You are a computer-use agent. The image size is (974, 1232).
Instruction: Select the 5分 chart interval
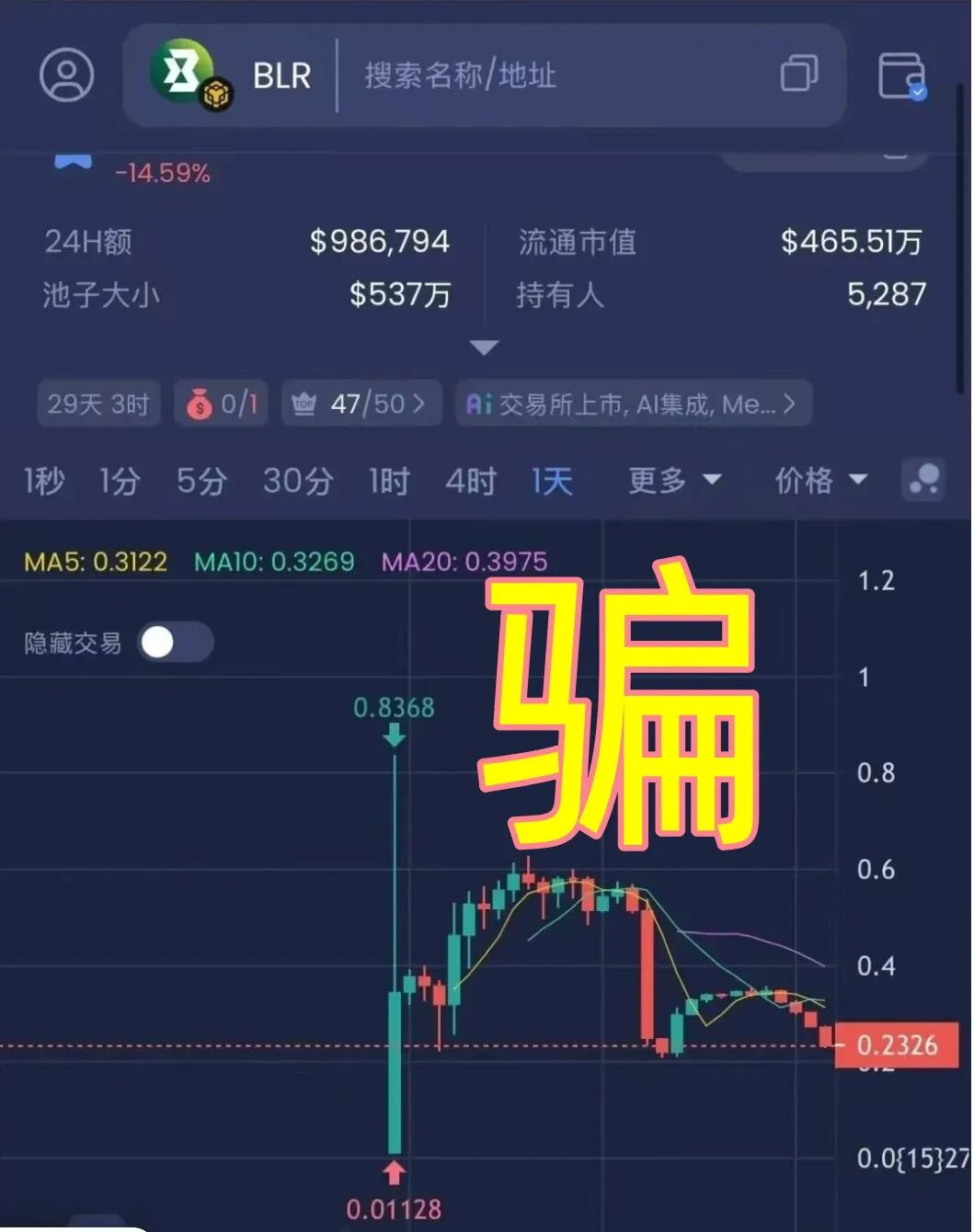pos(201,480)
